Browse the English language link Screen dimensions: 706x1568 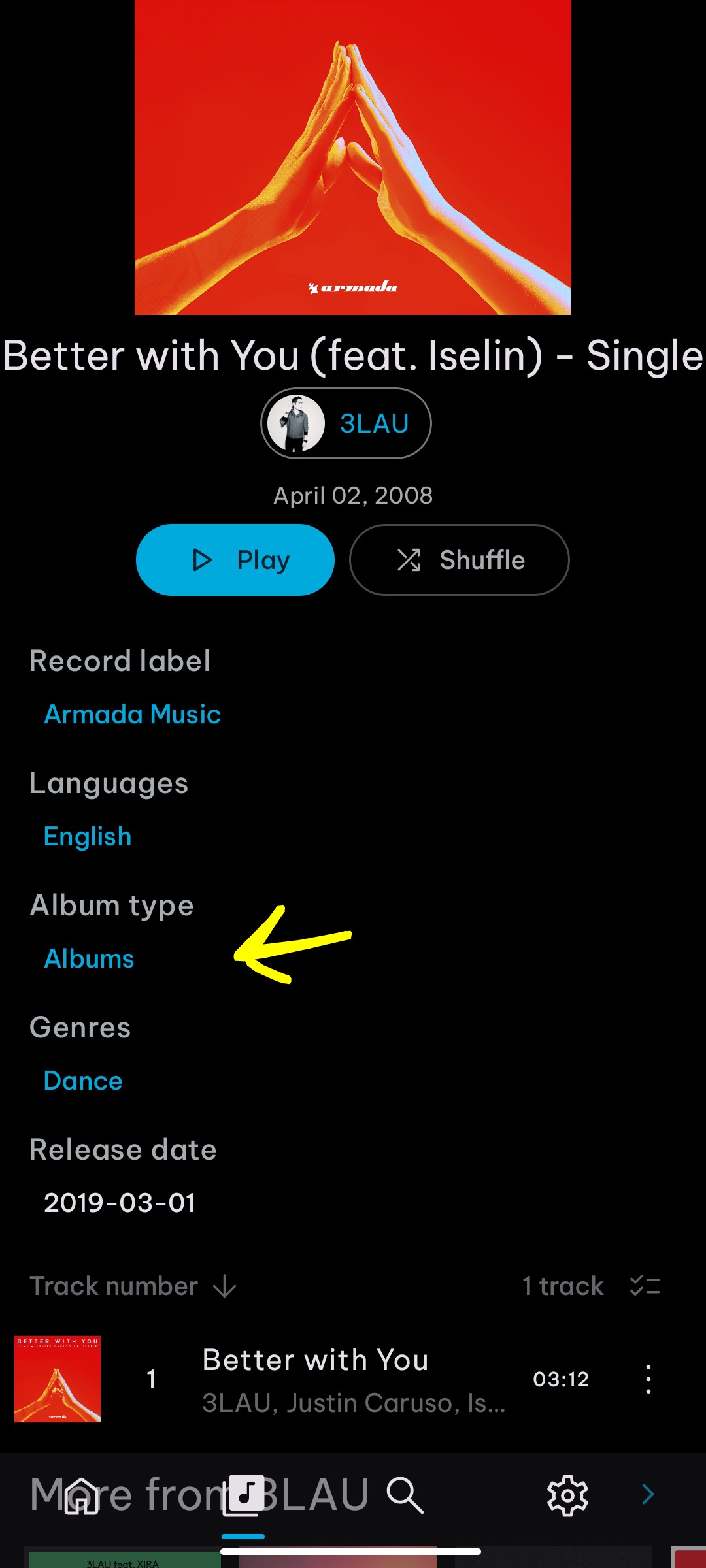click(88, 836)
